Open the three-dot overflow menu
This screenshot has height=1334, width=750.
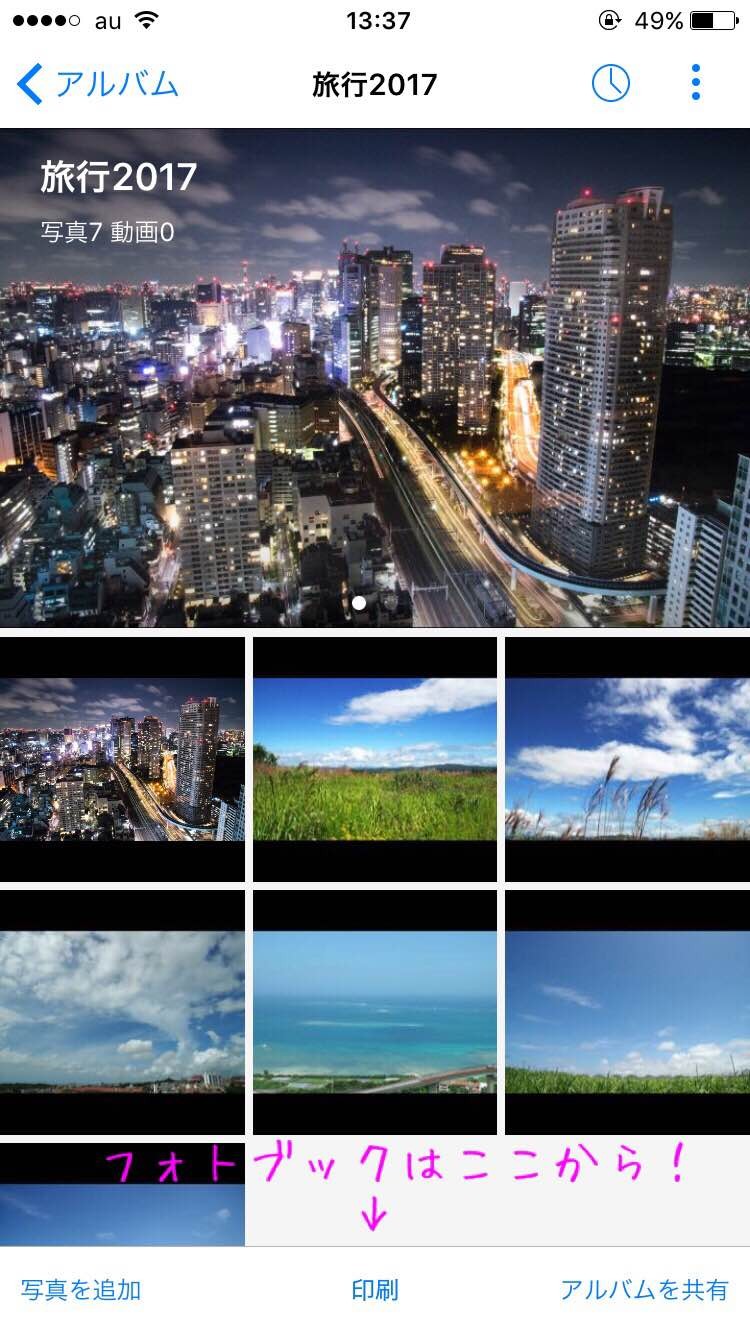pyautogui.click(x=696, y=84)
